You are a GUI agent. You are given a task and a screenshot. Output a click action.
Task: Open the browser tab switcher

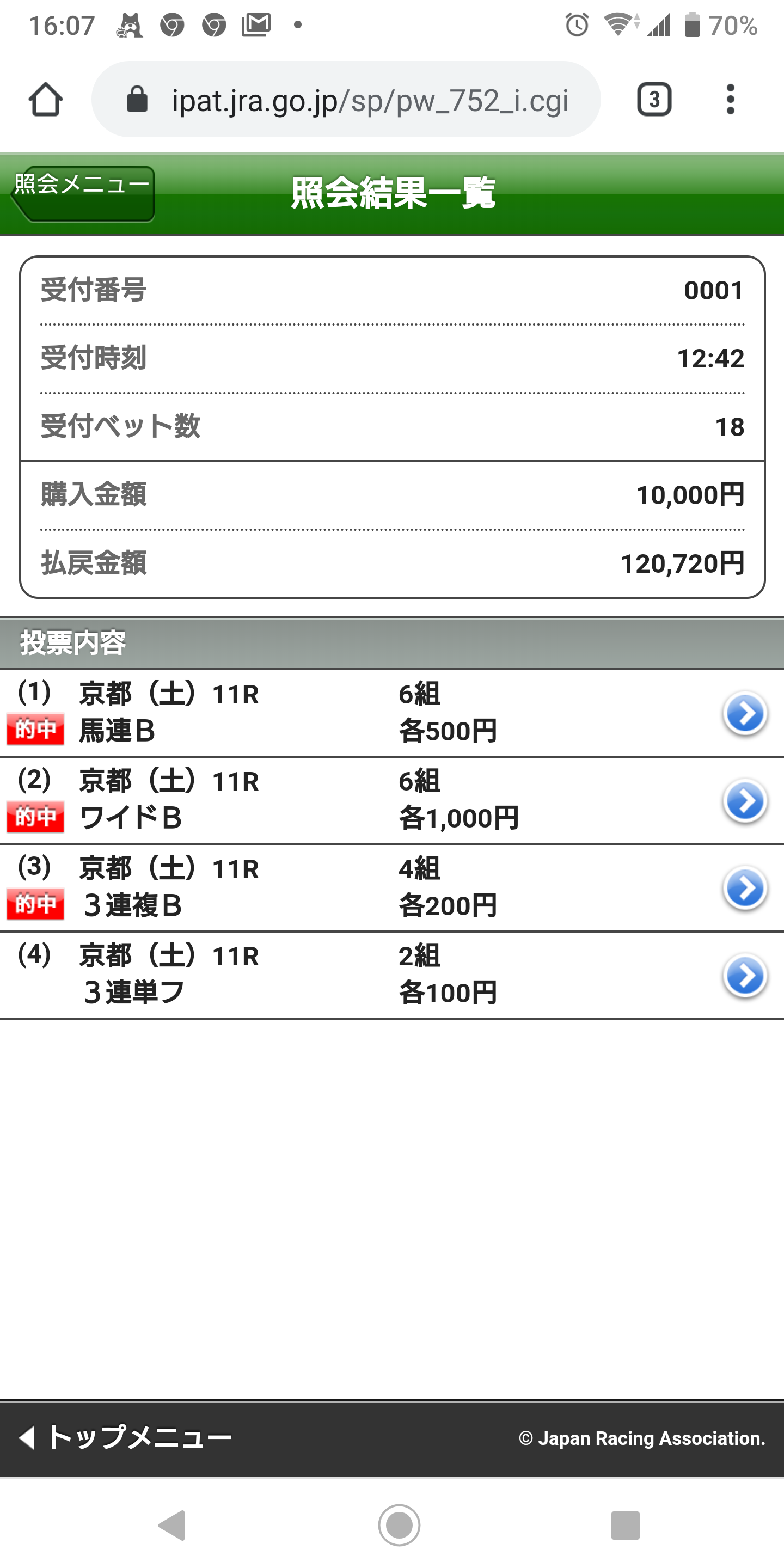[x=654, y=99]
